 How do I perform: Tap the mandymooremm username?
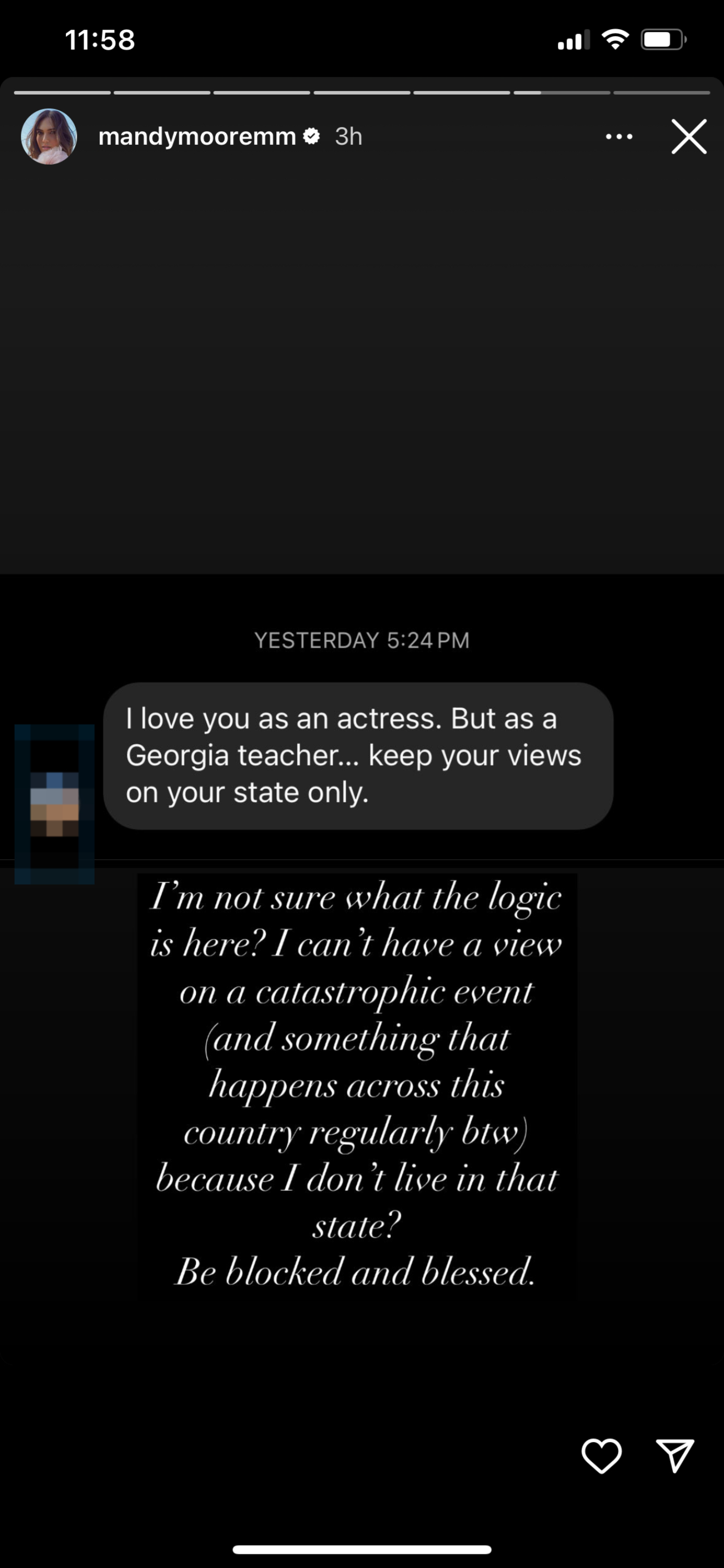click(197, 136)
